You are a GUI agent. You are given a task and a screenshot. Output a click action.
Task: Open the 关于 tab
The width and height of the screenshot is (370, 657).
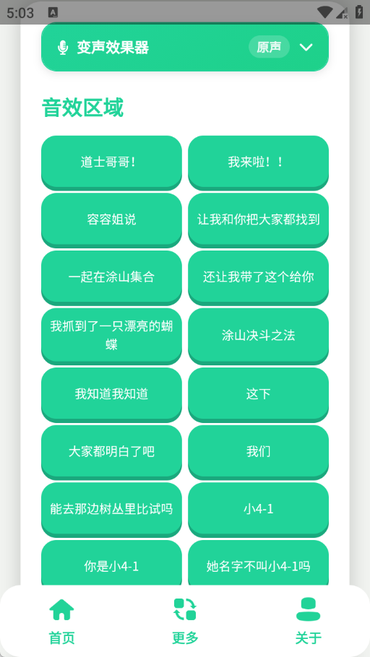(308, 621)
